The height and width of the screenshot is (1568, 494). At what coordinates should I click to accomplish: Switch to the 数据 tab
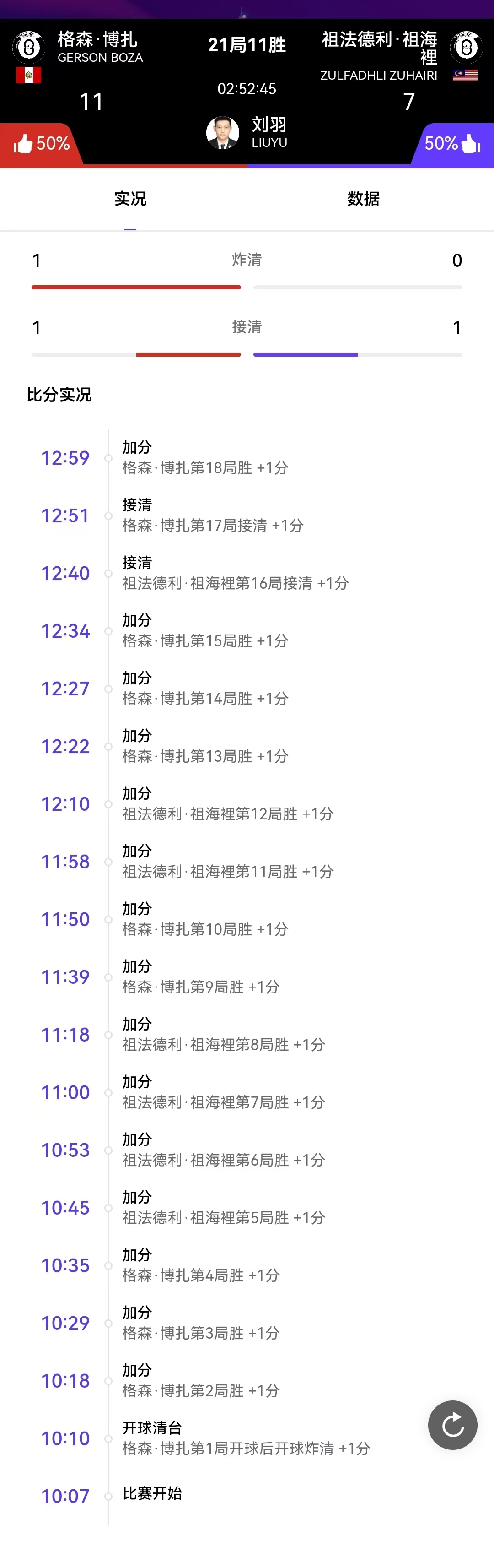click(x=363, y=199)
